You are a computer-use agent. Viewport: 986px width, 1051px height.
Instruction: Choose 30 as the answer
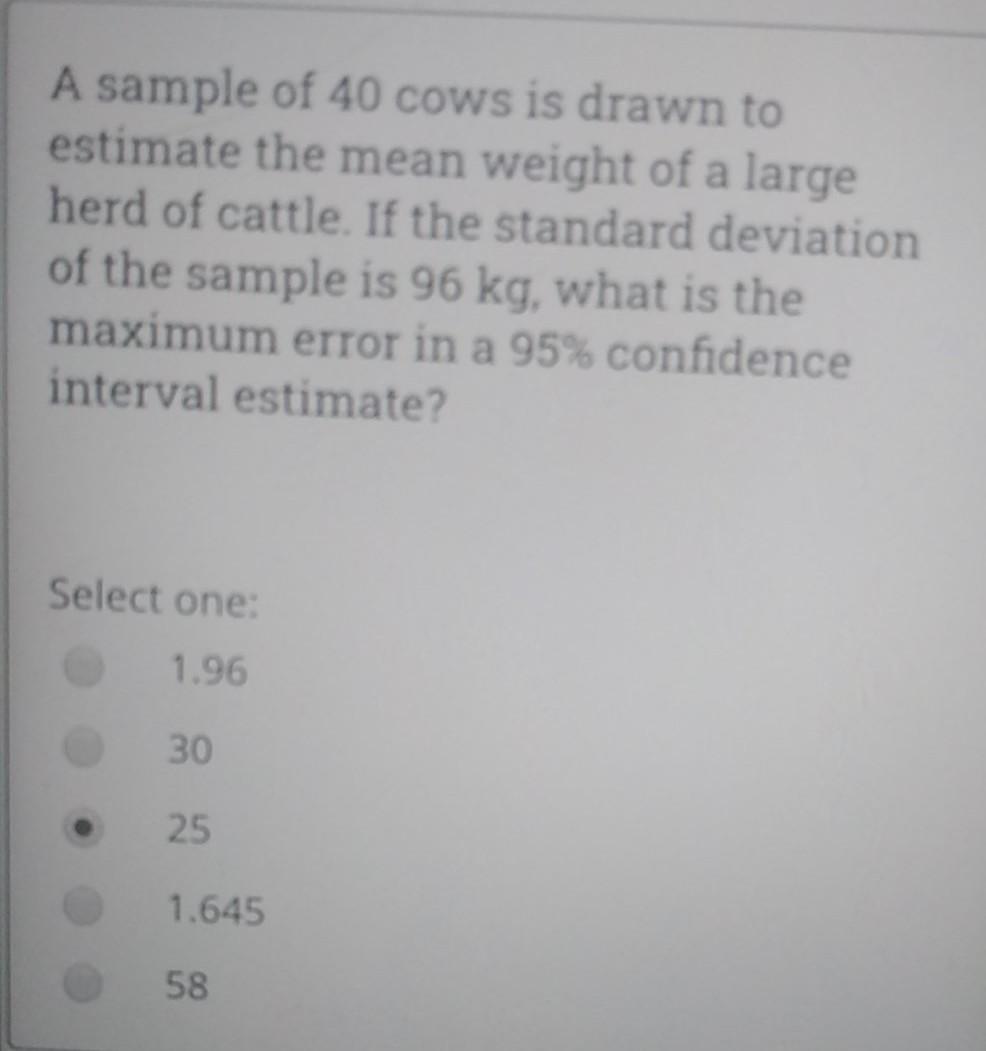(86, 750)
